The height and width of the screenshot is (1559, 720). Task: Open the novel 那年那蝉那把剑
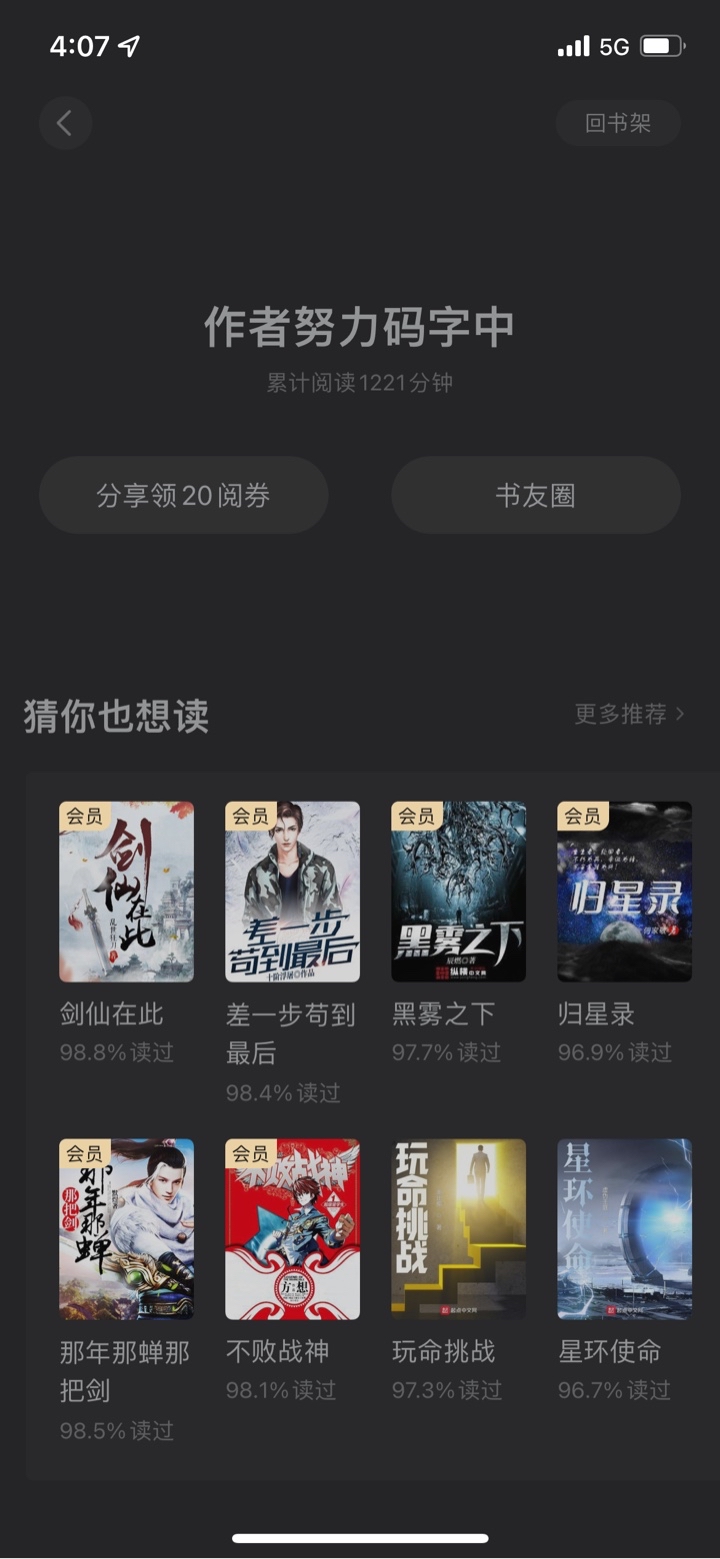(126, 1229)
